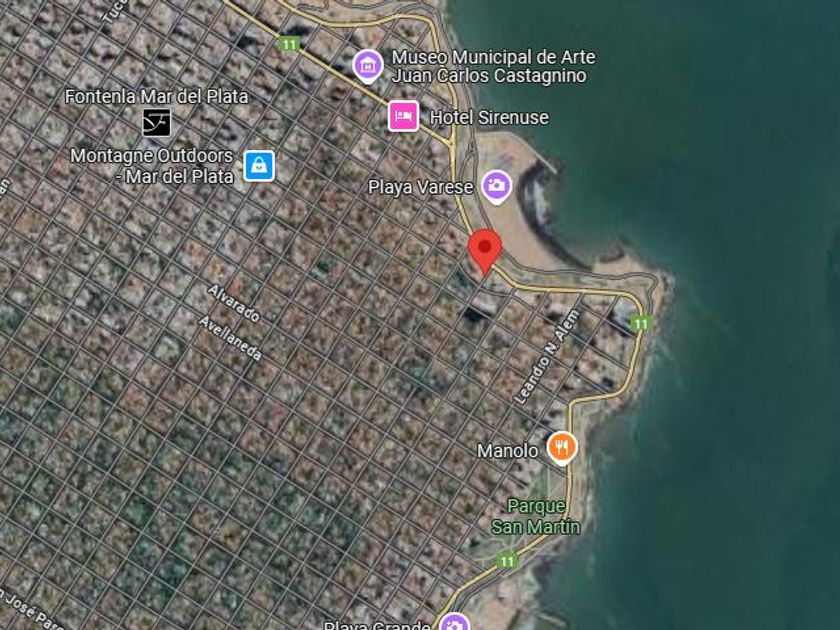The width and height of the screenshot is (840, 630).
Task: Open the Playa Grande marker
Action: (x=454, y=623)
